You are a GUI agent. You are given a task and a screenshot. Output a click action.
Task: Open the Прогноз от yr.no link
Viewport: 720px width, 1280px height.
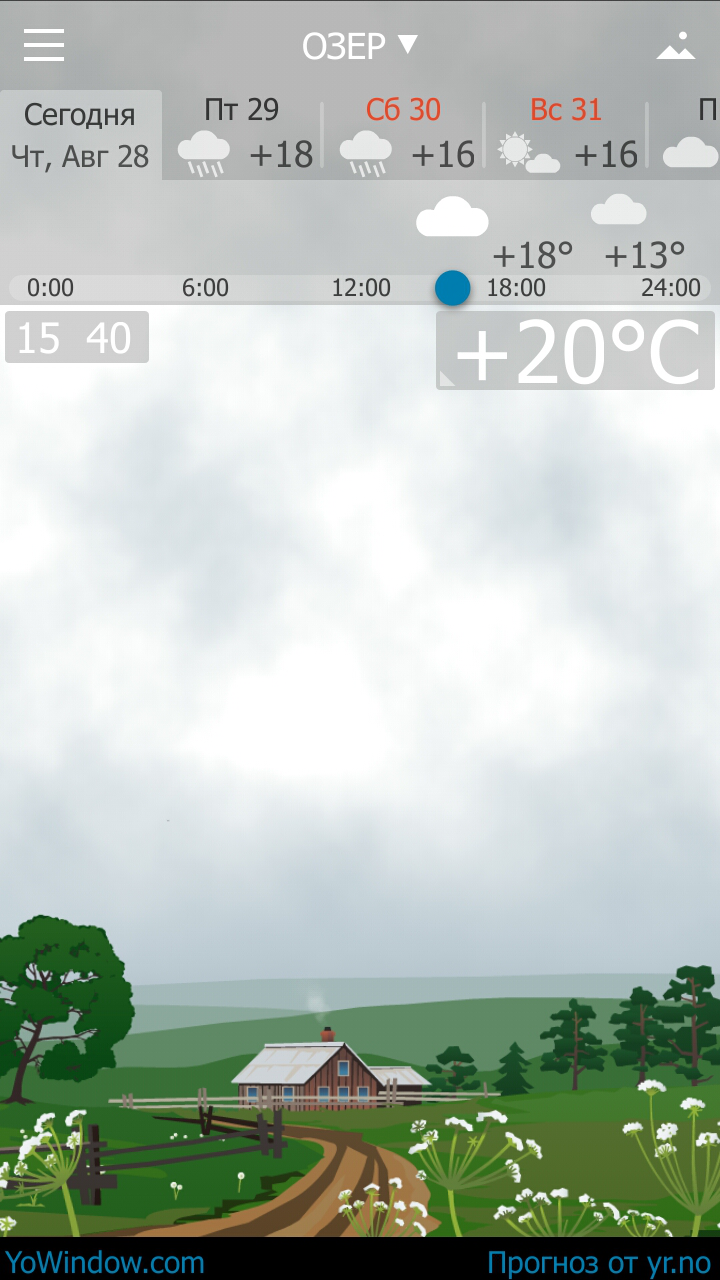pyautogui.click(x=598, y=1262)
